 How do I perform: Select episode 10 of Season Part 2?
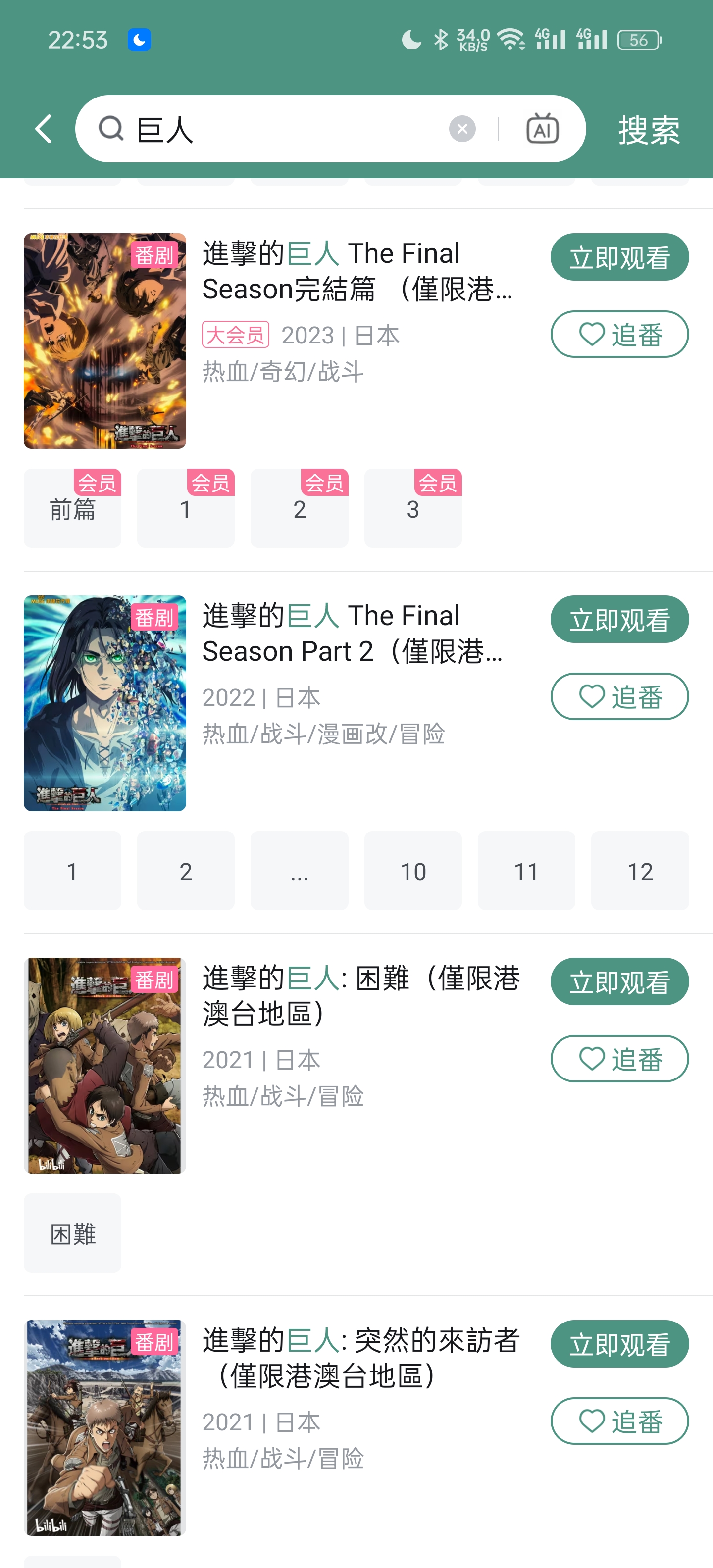[413, 871]
